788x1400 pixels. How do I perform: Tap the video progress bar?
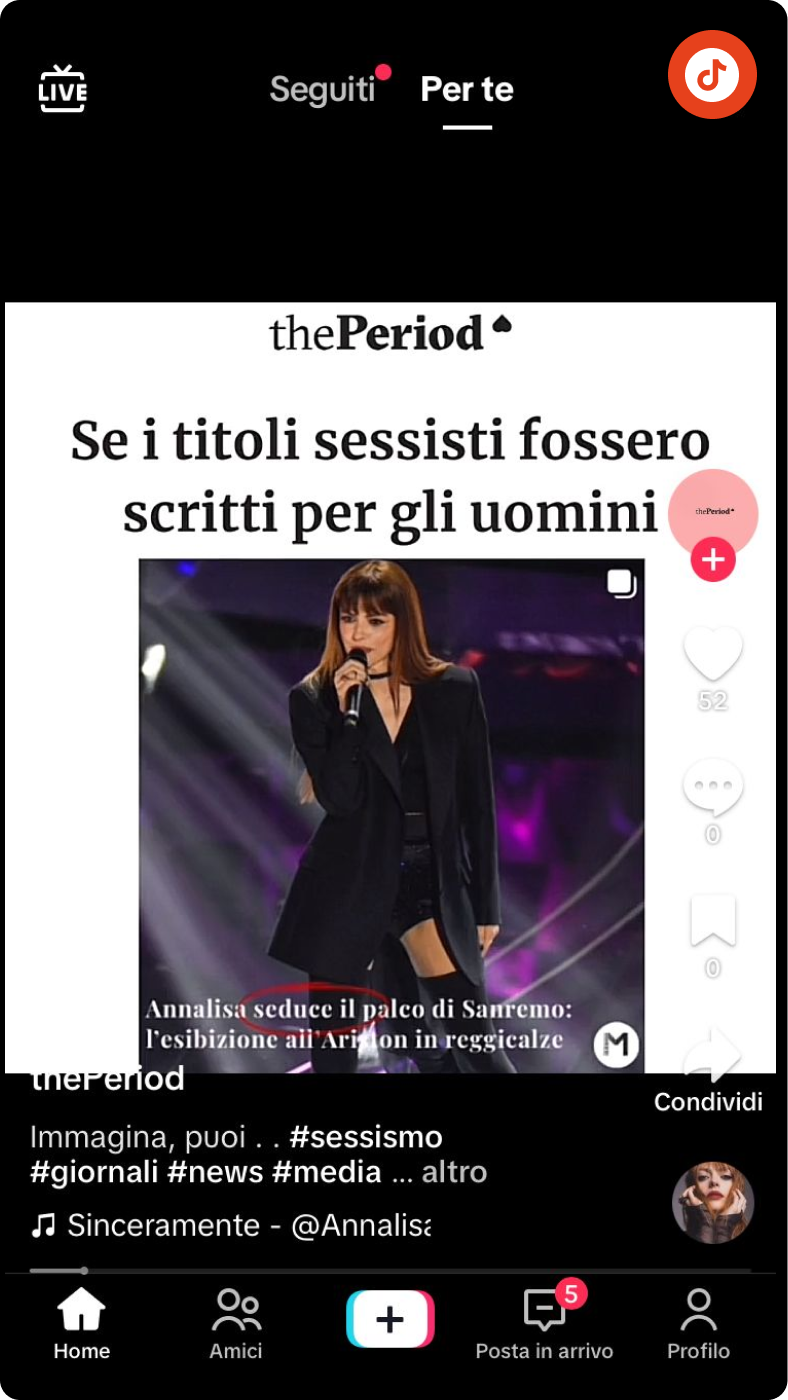(390, 1270)
